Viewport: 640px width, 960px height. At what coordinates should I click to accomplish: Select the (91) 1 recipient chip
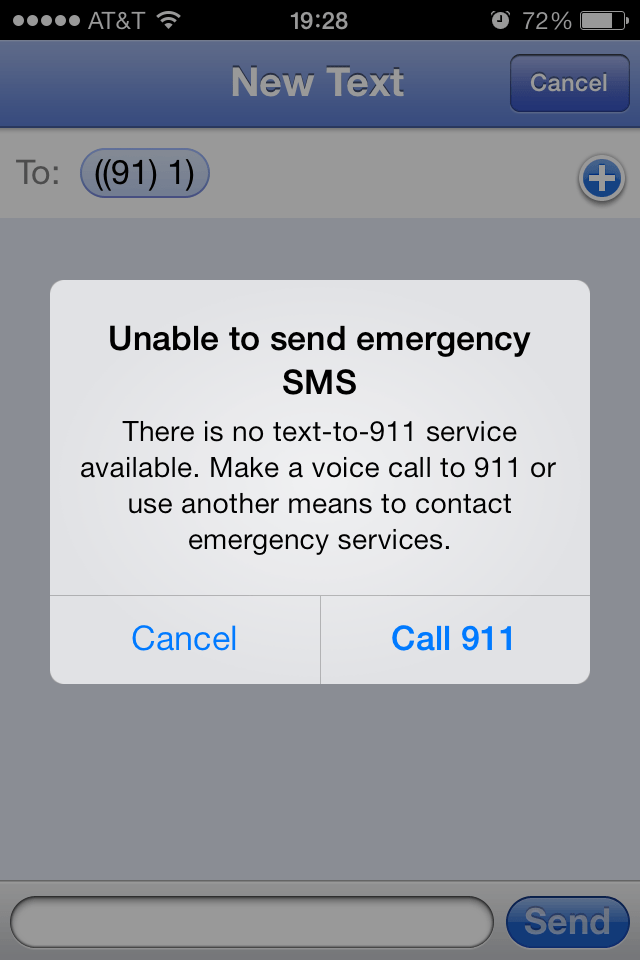pyautogui.click(x=145, y=173)
